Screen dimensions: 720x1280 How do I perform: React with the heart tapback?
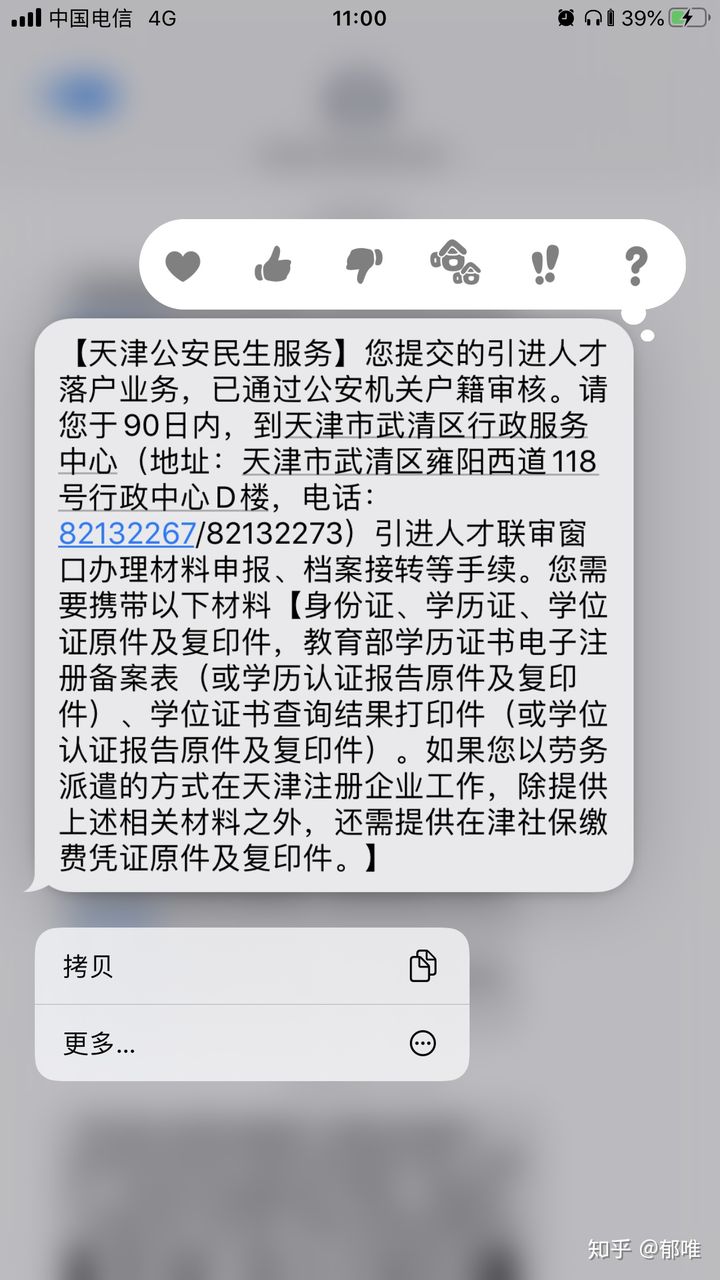tap(183, 265)
